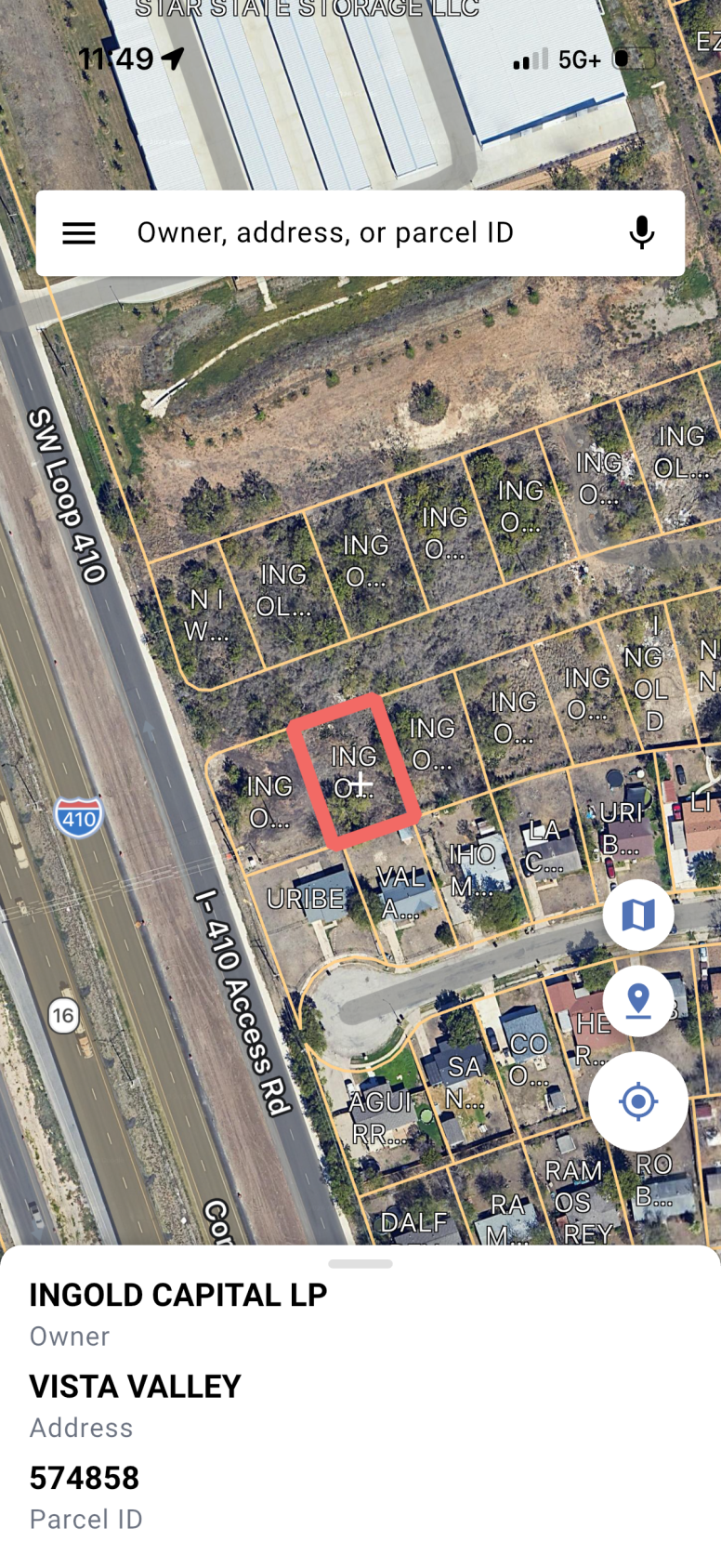
Task: Expand the parcel details sheet handle
Action: [x=360, y=1264]
